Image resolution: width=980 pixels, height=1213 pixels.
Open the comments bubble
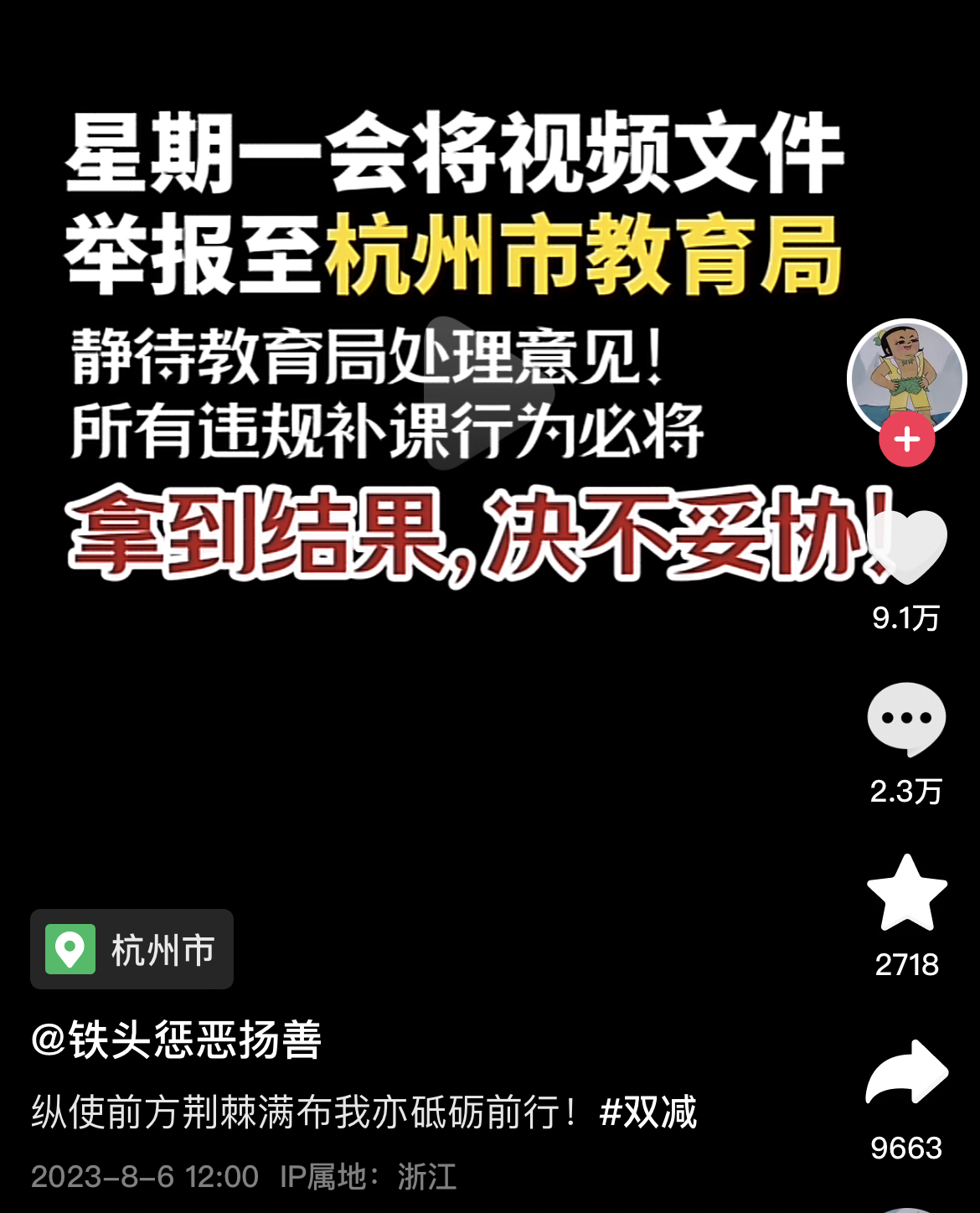[906, 719]
